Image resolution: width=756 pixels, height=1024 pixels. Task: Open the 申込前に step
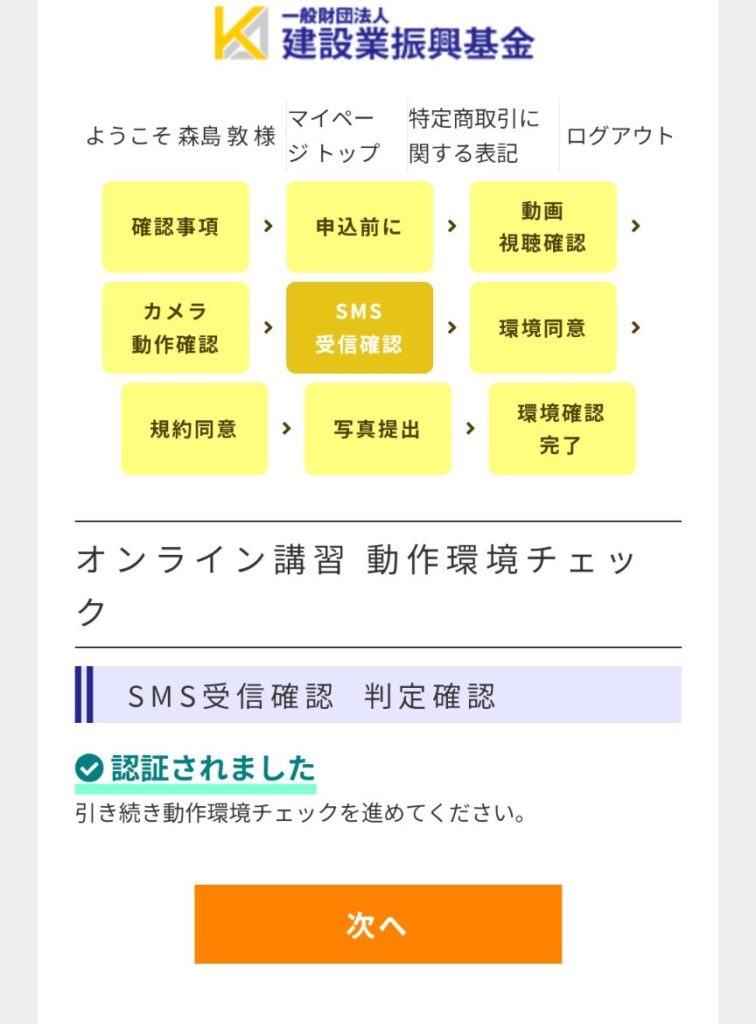pyautogui.click(x=359, y=227)
